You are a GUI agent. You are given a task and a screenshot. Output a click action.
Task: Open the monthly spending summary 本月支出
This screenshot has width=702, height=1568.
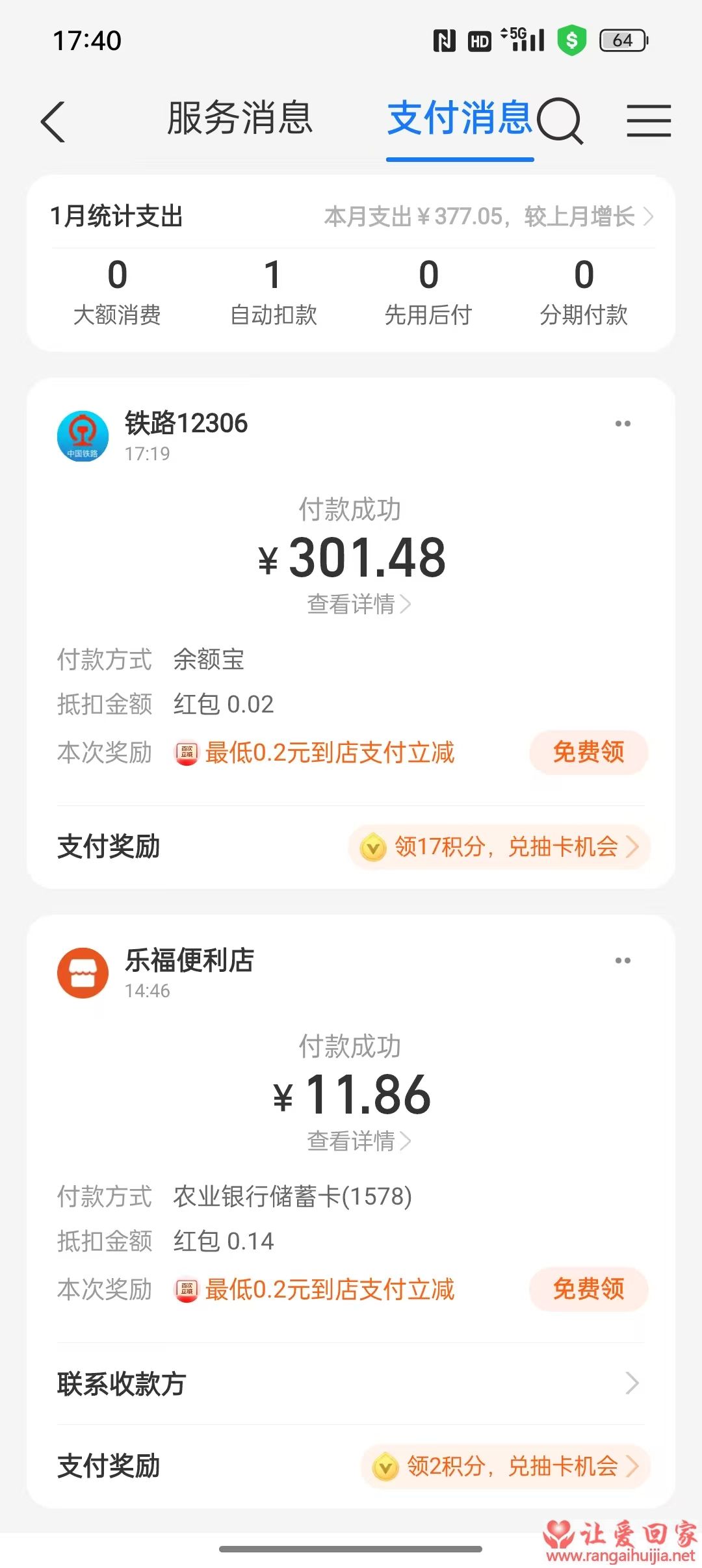click(487, 216)
